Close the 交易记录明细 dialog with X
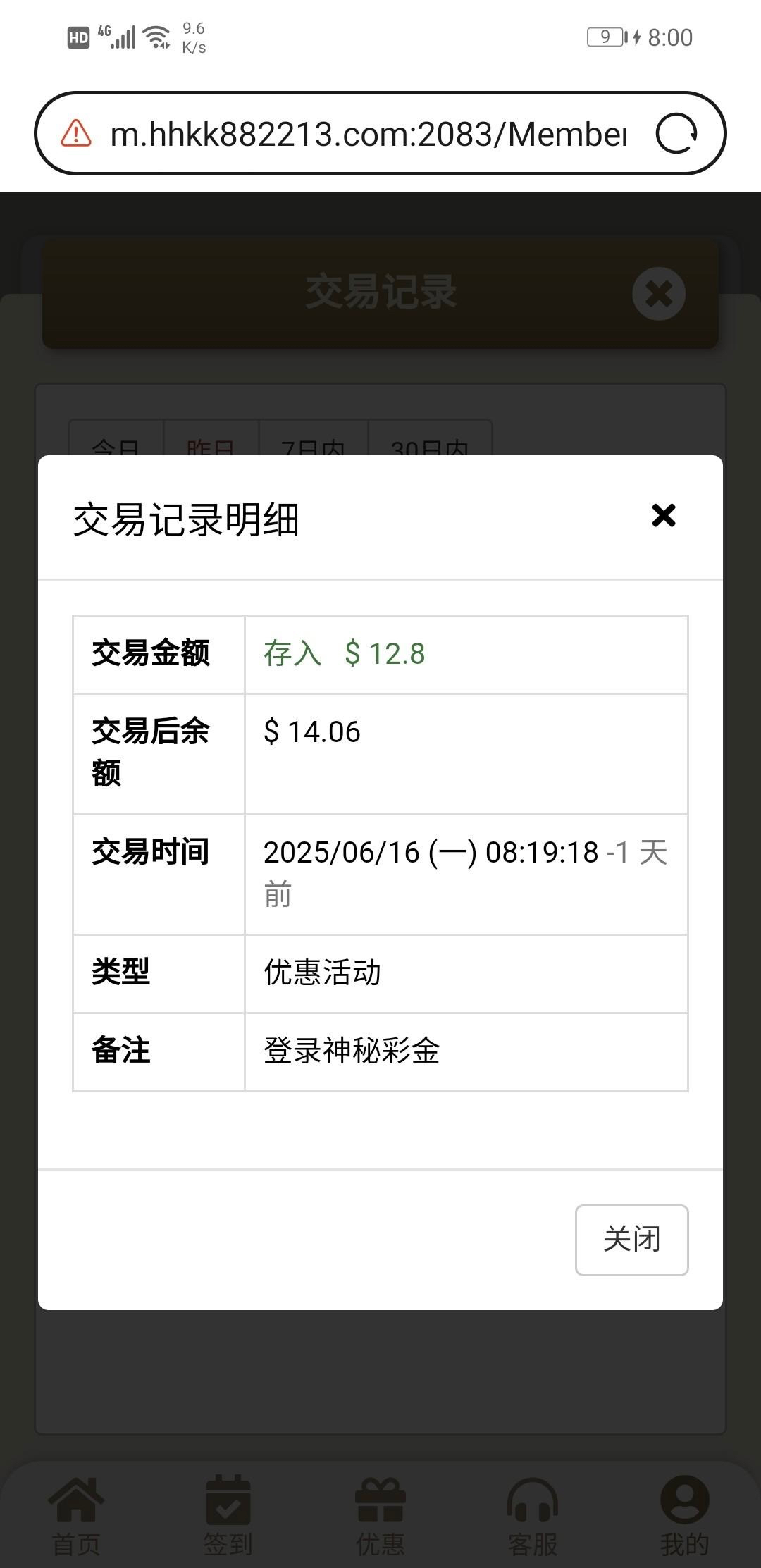Viewport: 761px width, 1568px height. pyautogui.click(x=663, y=516)
